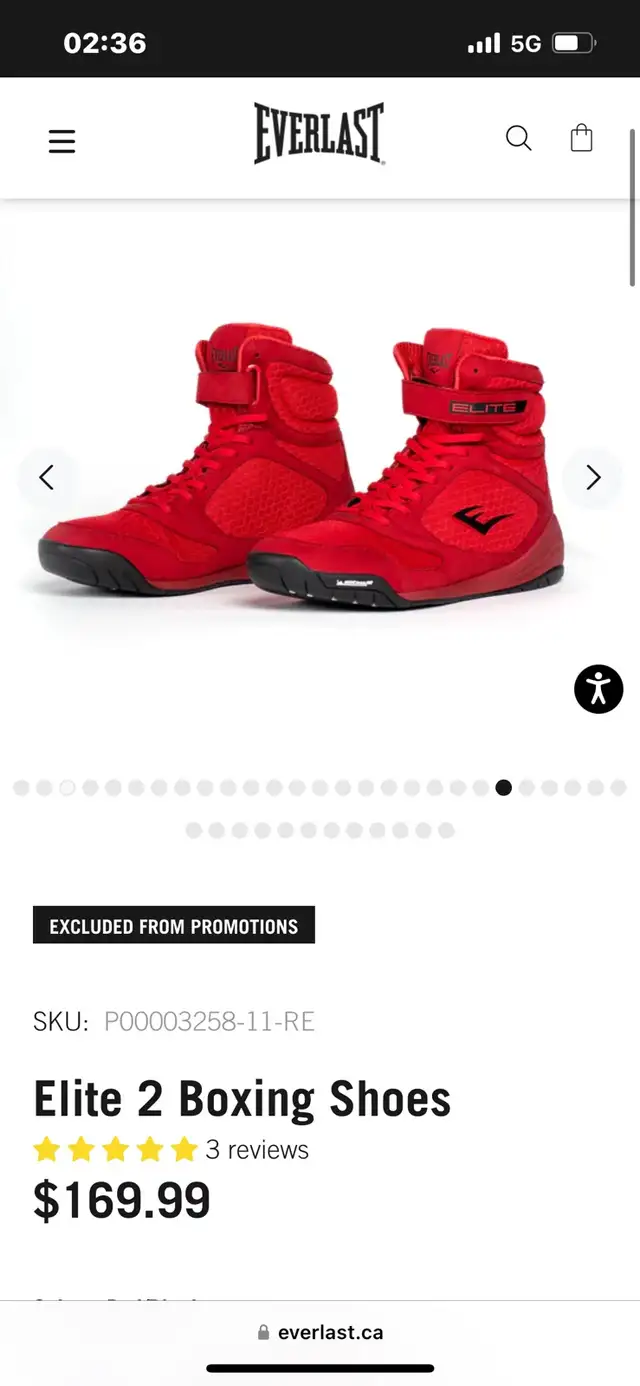Open the accessibility options button

(599, 689)
